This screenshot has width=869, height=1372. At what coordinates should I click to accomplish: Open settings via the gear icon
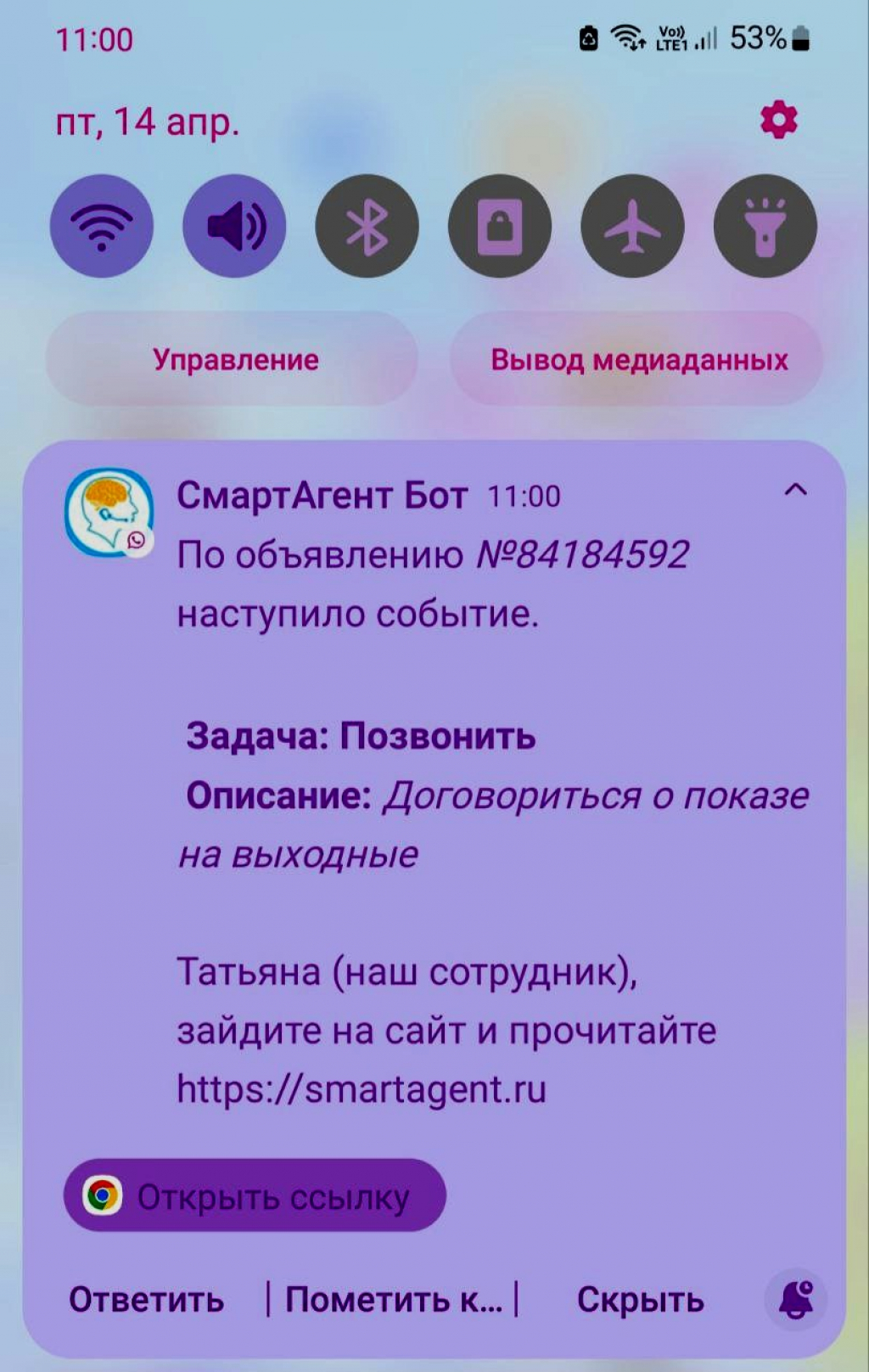(x=778, y=121)
